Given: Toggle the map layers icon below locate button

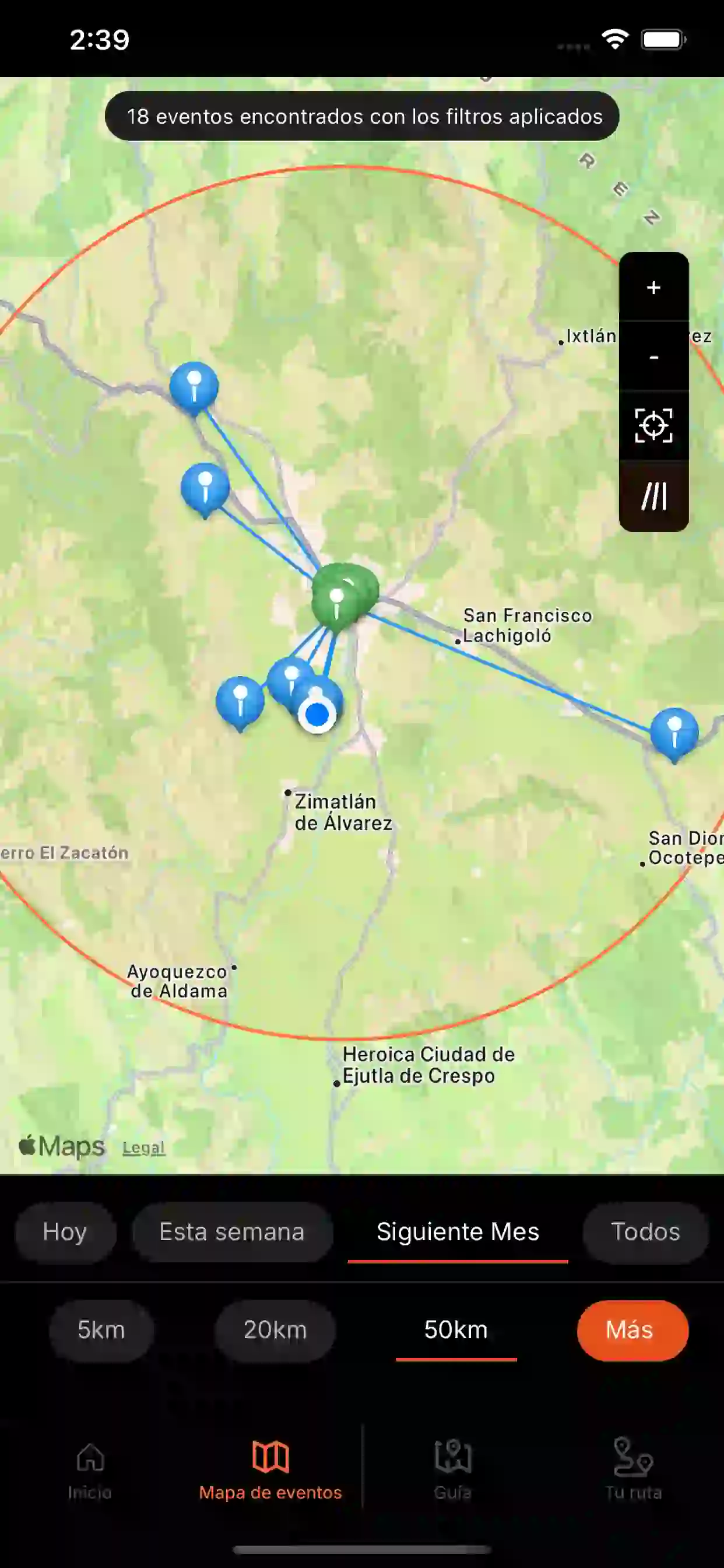Looking at the screenshot, I should (653, 496).
